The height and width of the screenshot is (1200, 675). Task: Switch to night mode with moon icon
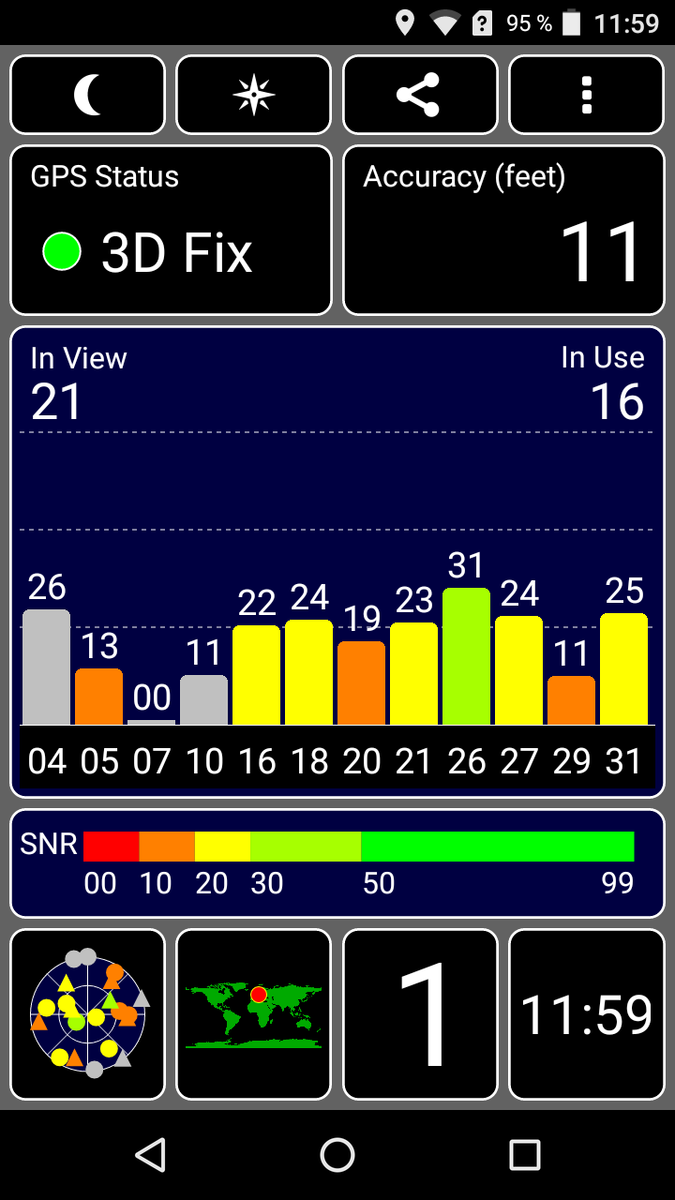[x=88, y=95]
